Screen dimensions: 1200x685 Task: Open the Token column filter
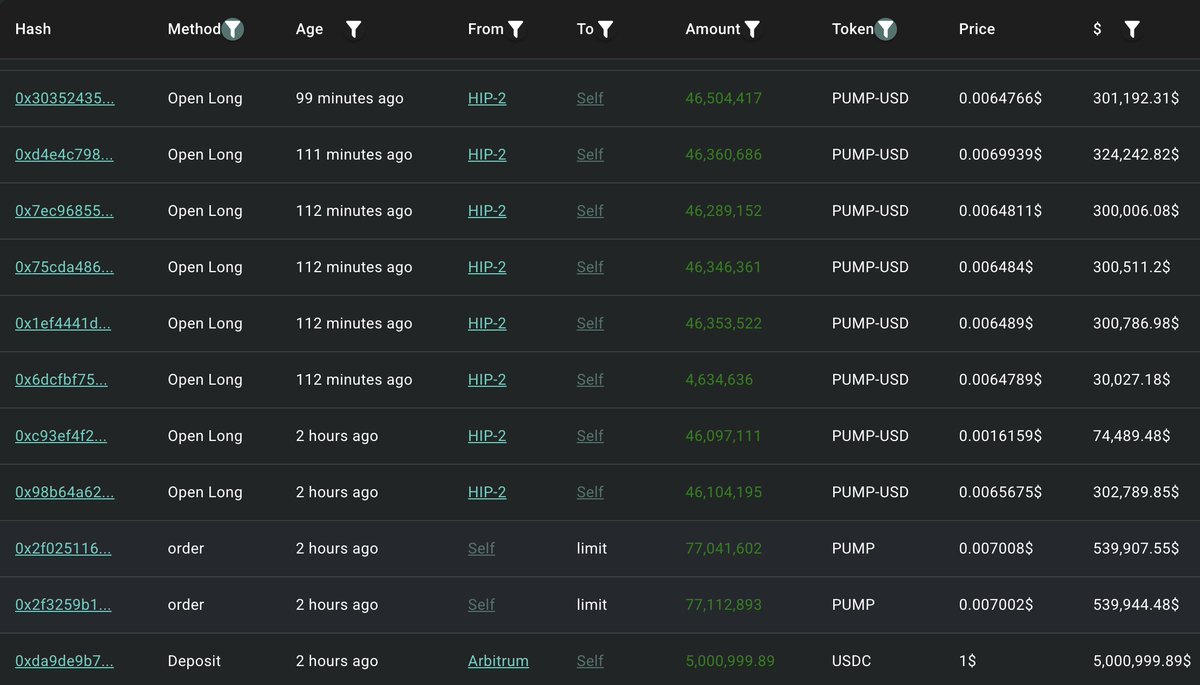pyautogui.click(x=886, y=29)
